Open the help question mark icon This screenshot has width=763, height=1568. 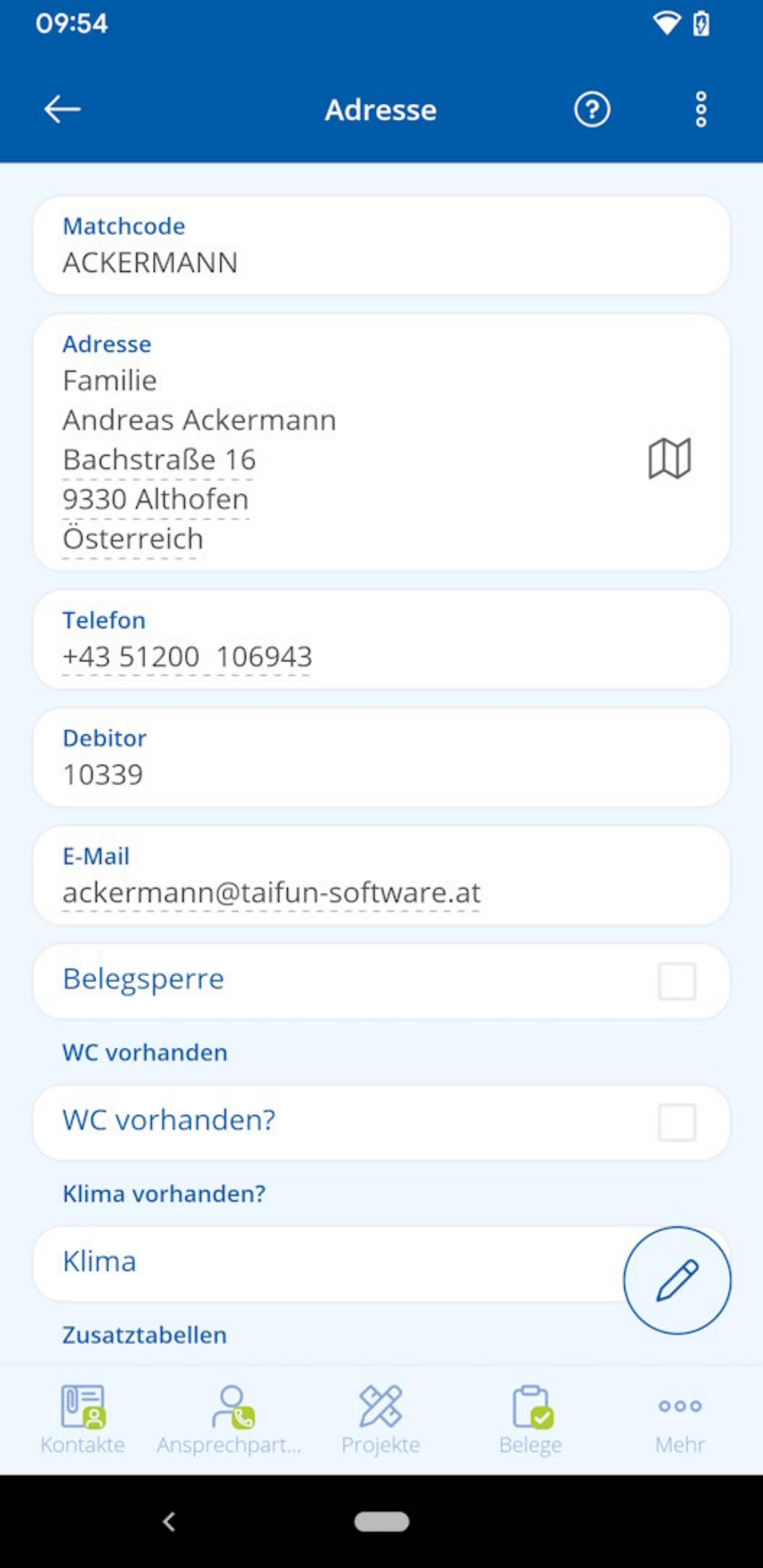(591, 110)
